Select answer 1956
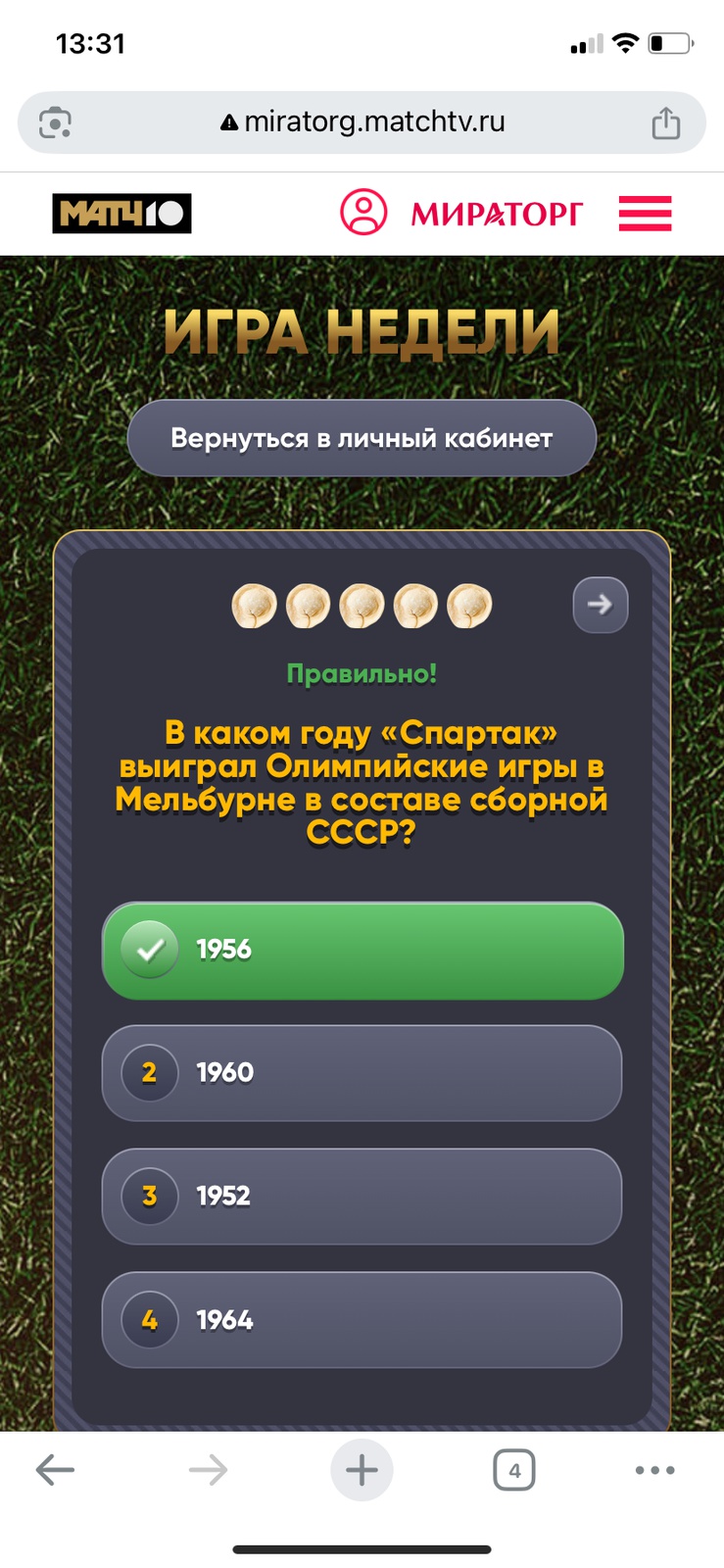The height and width of the screenshot is (1568, 724). point(362,950)
